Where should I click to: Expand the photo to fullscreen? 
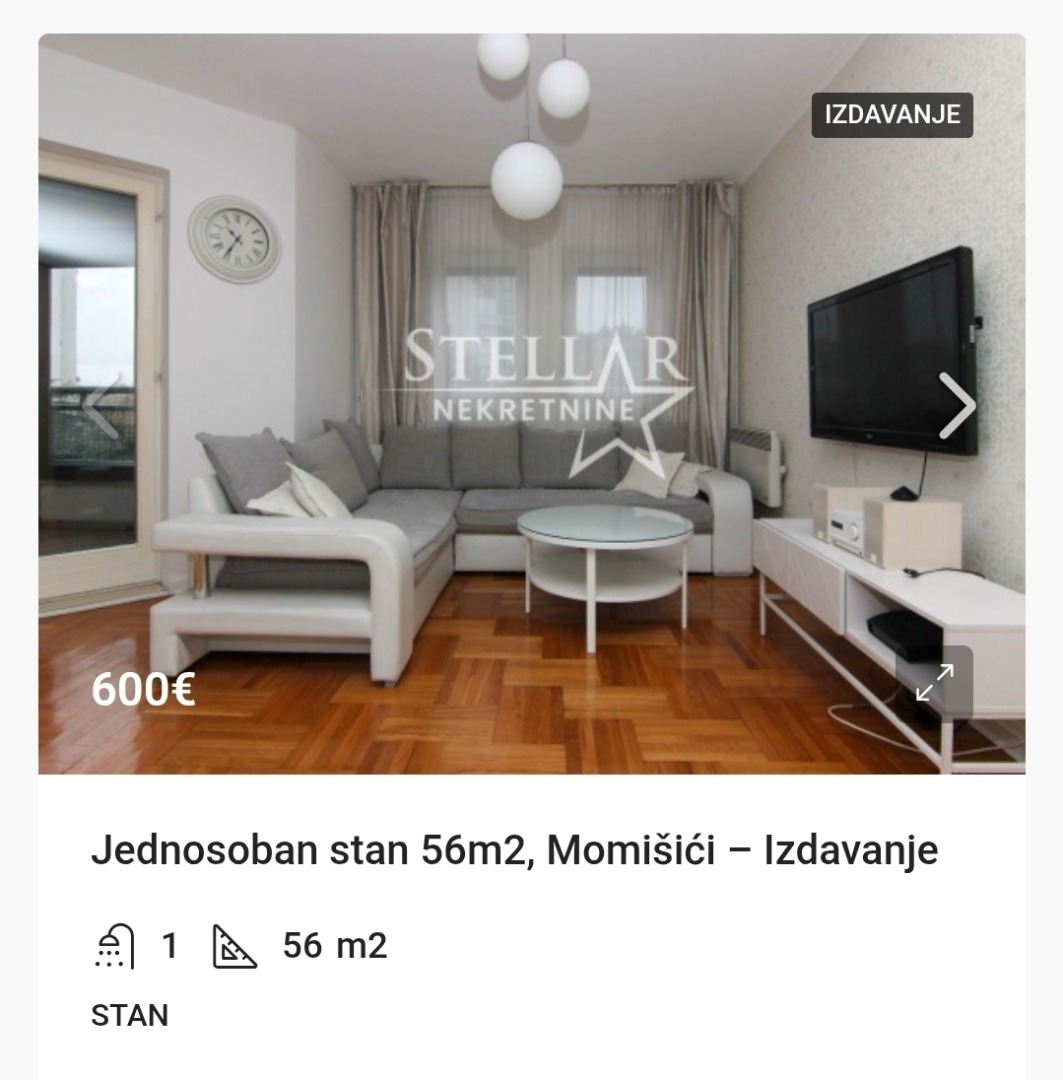coord(934,683)
